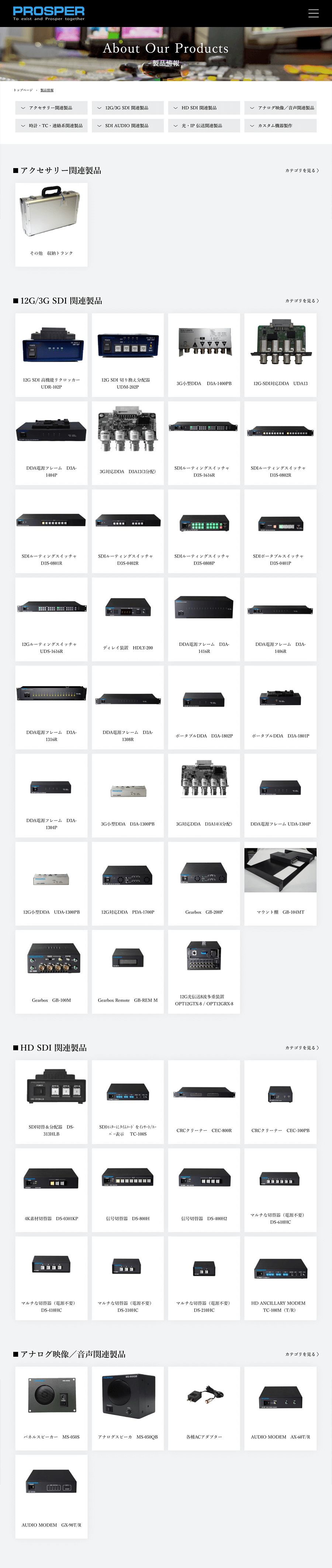Select SDI AUDIO 関連製品 anchor button
The height and width of the screenshot is (1568, 332).
pos(127,125)
